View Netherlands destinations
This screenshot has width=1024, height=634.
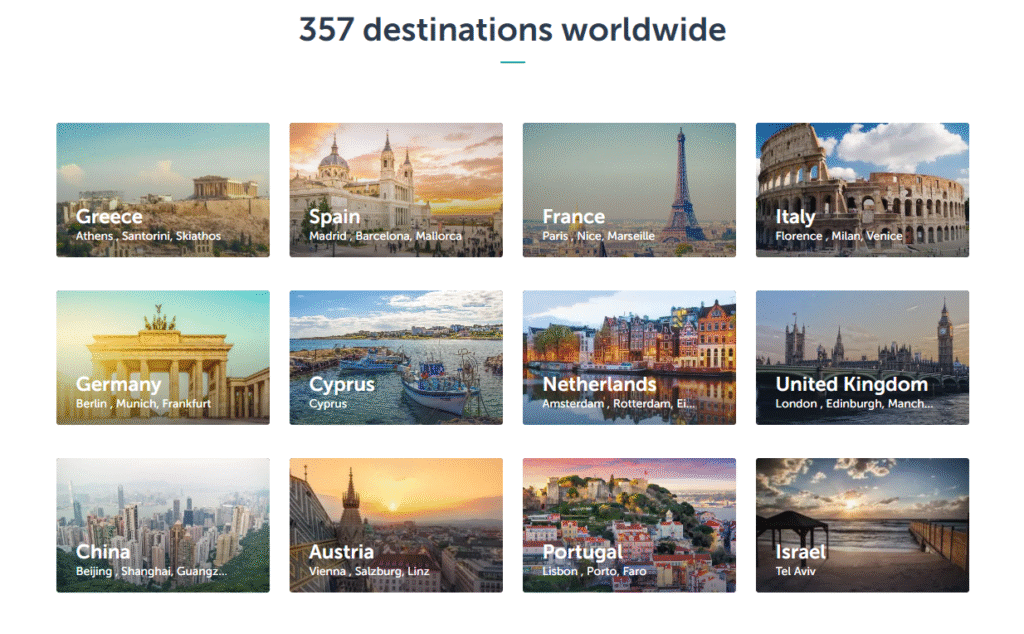click(x=629, y=357)
